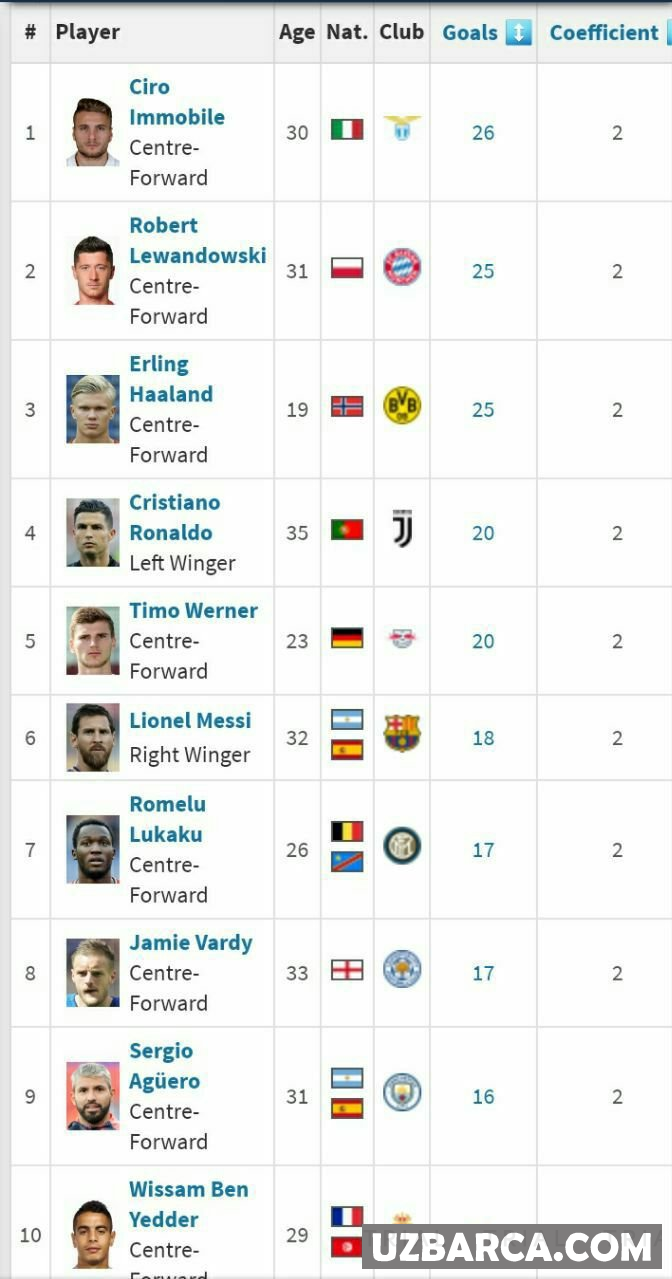Open Erling Haaland's profile link
The width and height of the screenshot is (672, 1279).
point(170,379)
